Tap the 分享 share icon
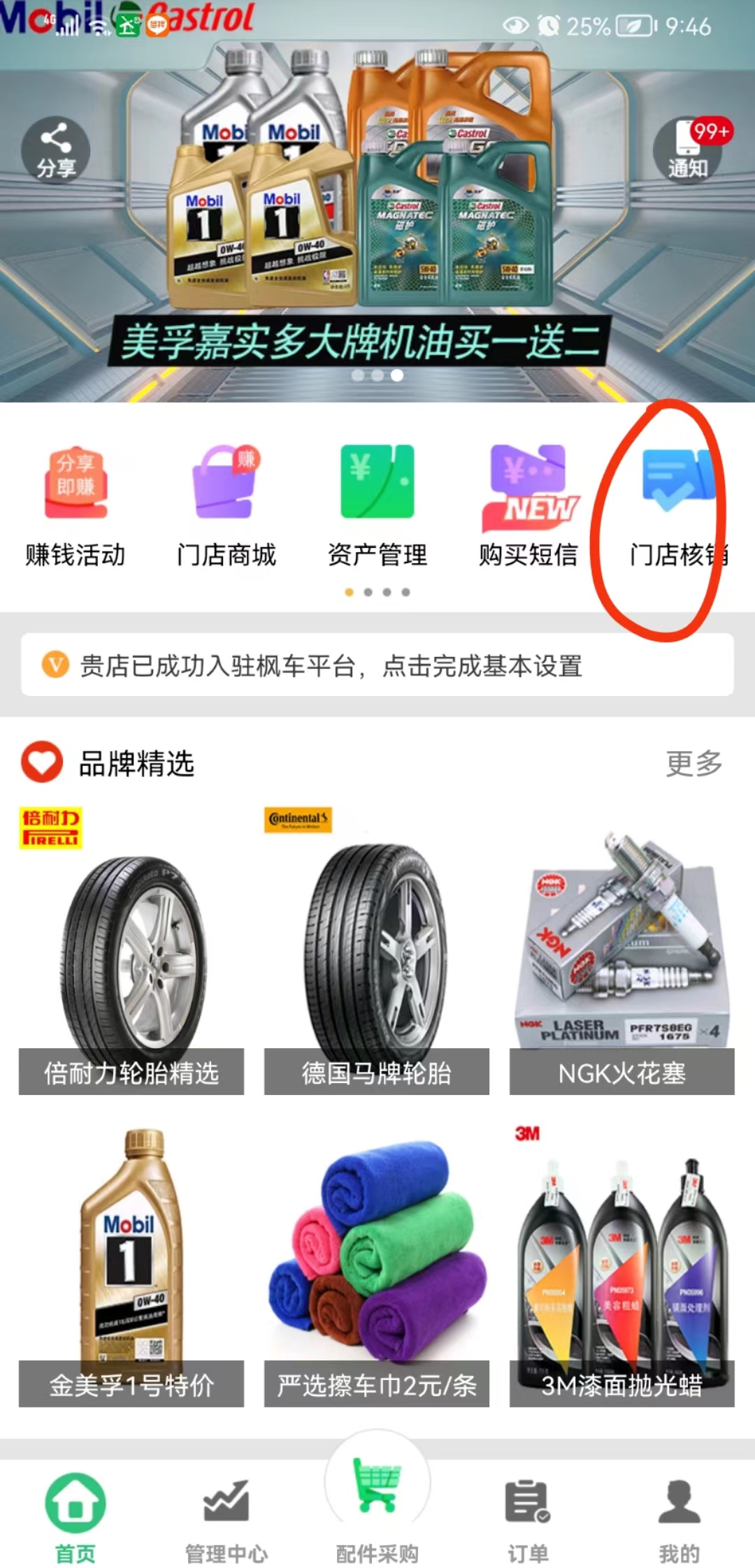 (x=56, y=149)
